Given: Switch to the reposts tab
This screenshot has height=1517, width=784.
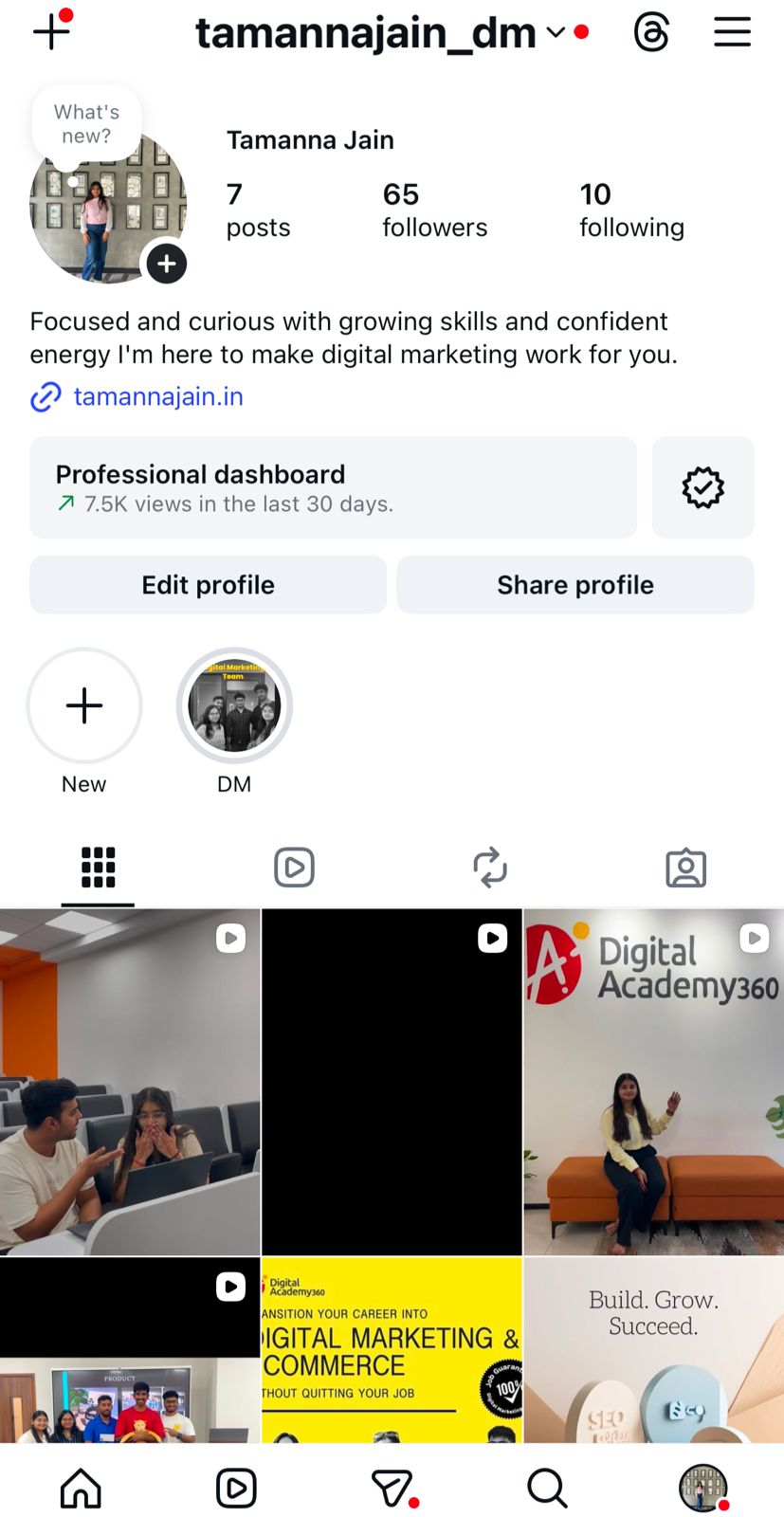Looking at the screenshot, I should [490, 868].
